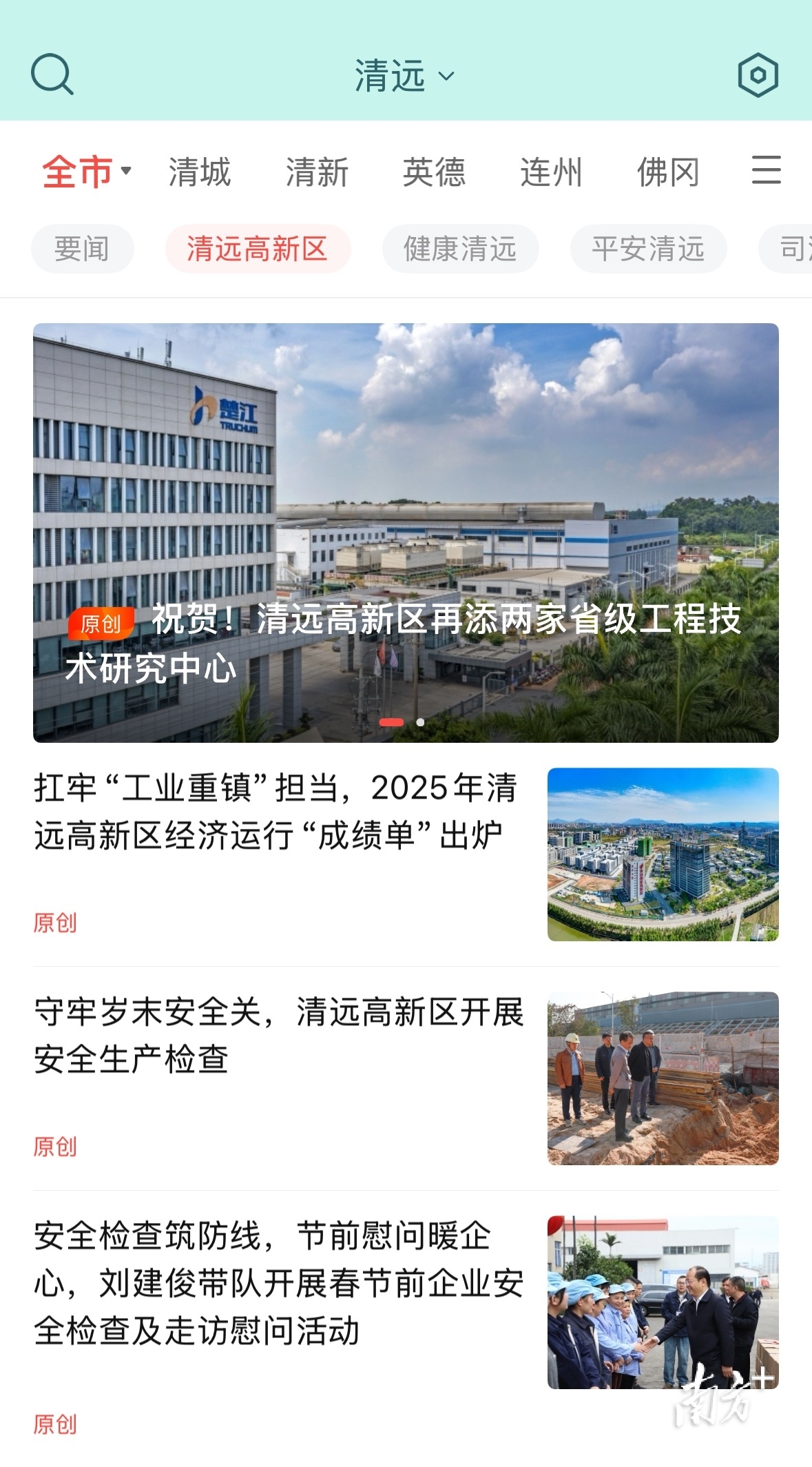
Task: Select the 平安清远 chip
Action: [648, 249]
